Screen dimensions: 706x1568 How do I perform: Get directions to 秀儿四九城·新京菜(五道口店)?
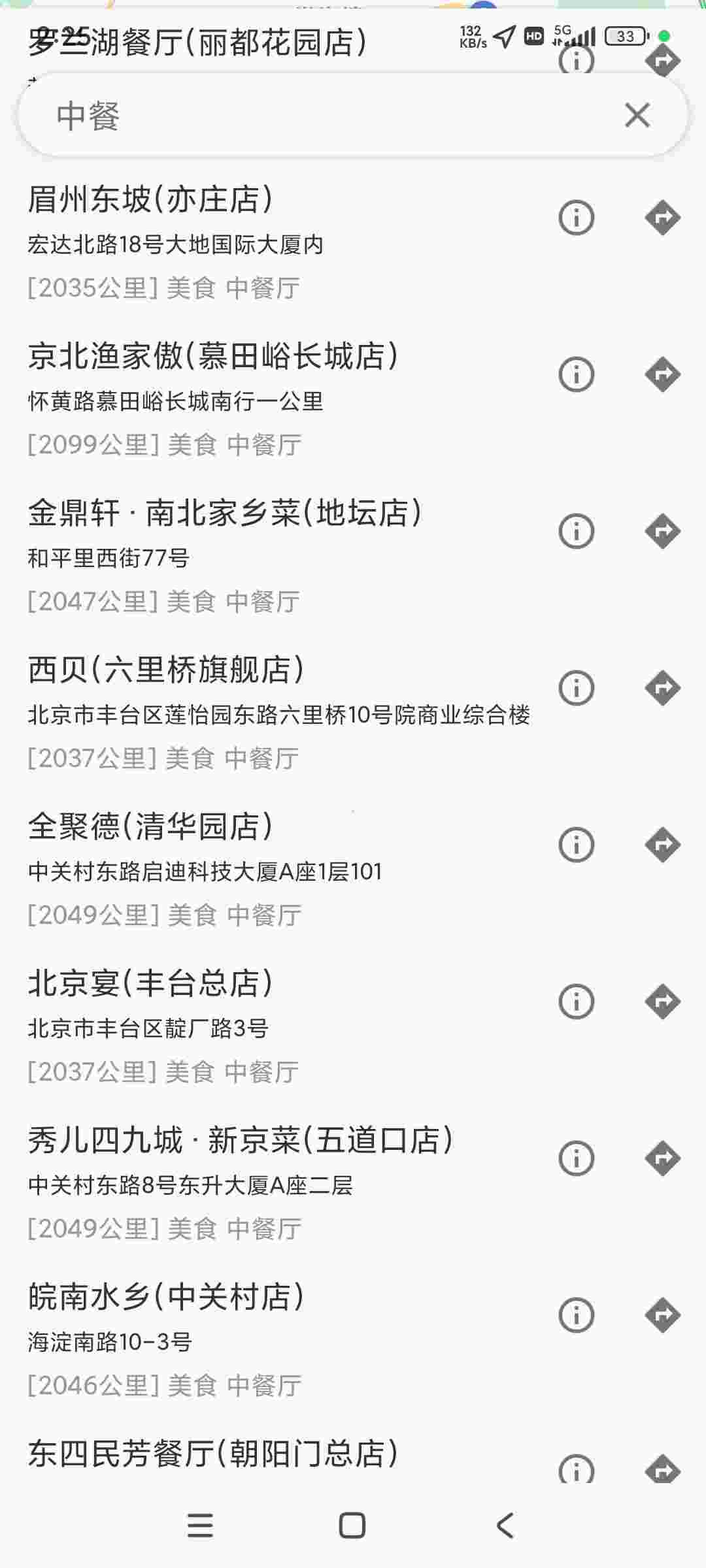[x=663, y=1158]
